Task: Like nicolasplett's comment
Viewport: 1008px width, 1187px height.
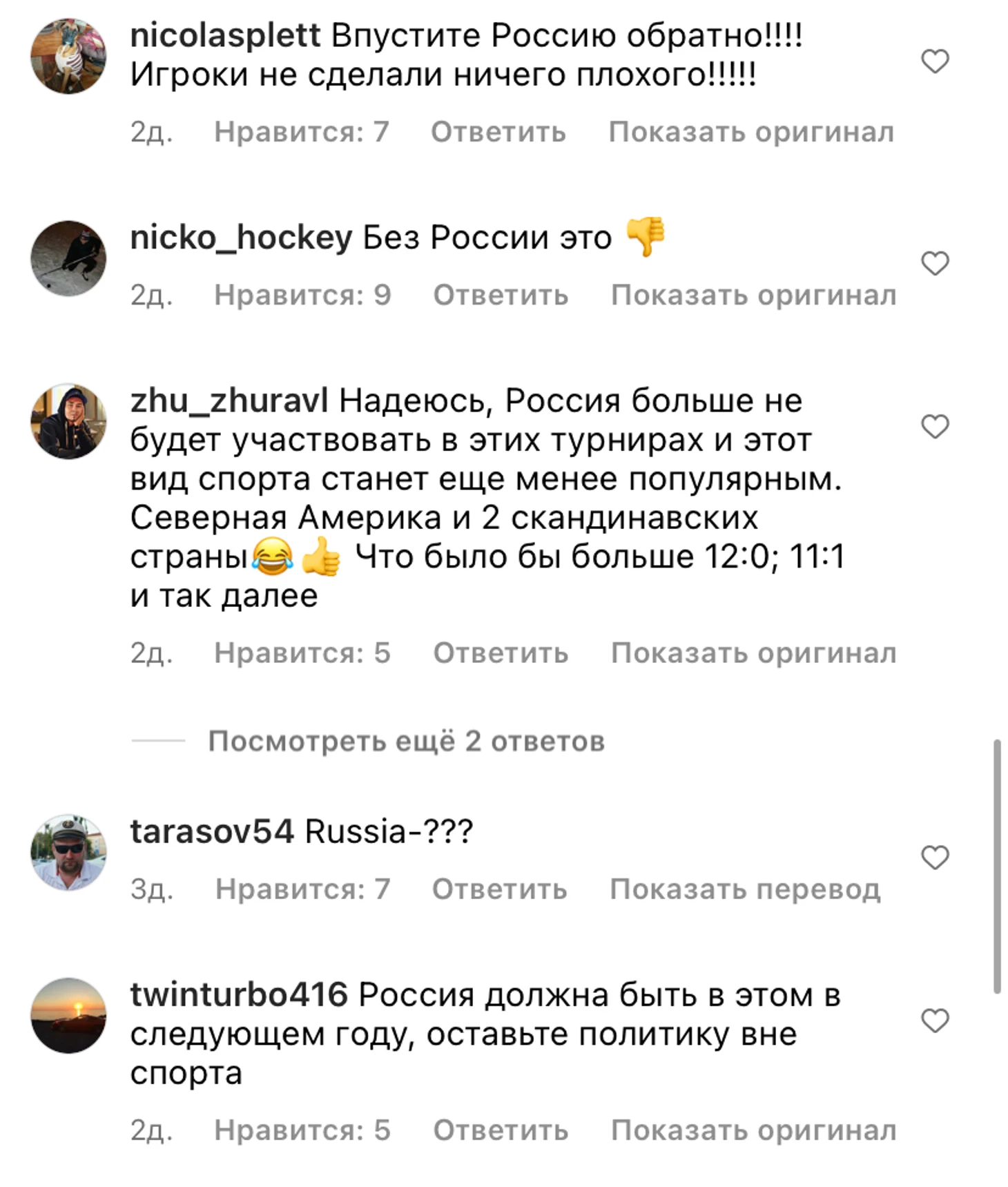Action: (935, 61)
